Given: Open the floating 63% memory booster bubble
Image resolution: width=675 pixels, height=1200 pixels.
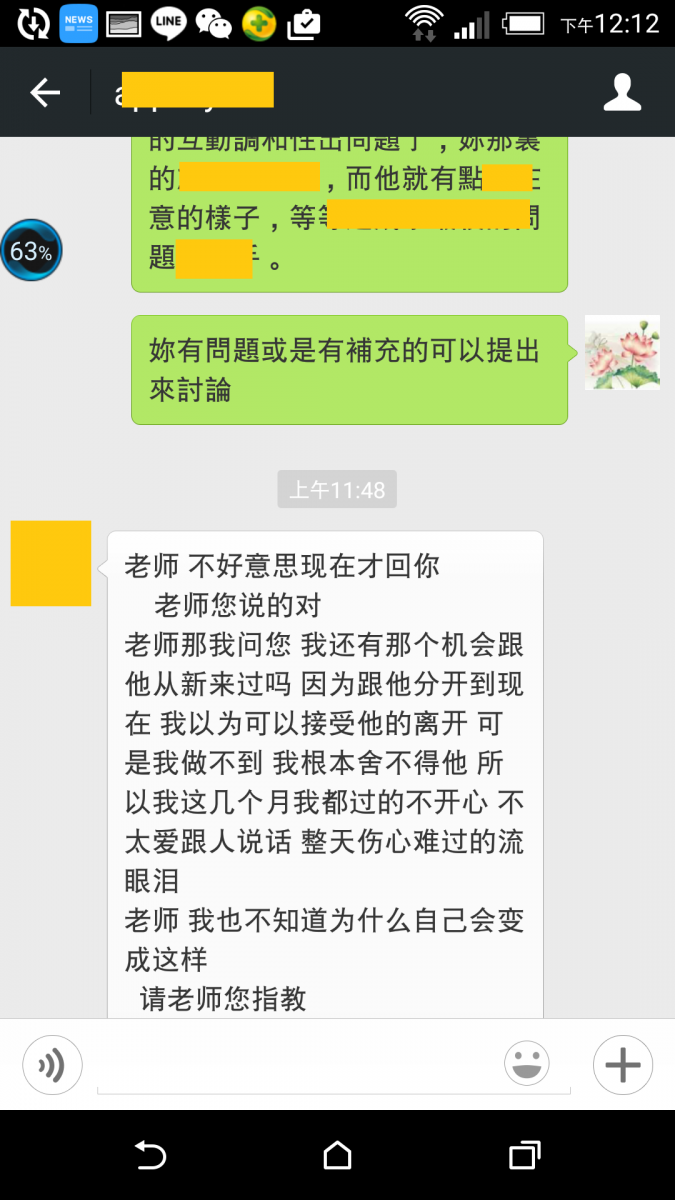Looking at the screenshot, I should 31,251.
